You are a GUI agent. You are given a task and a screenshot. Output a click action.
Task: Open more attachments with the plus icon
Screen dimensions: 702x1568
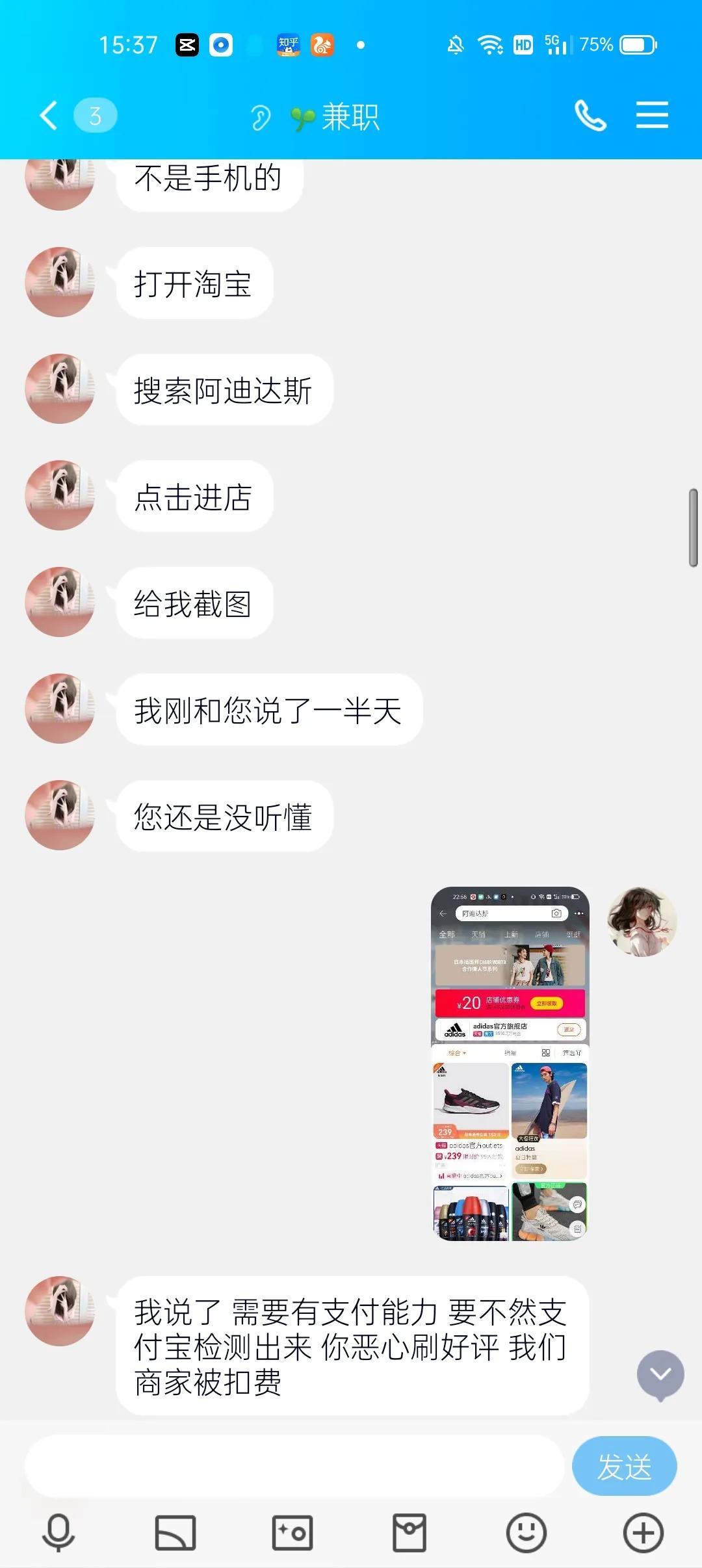643,1532
